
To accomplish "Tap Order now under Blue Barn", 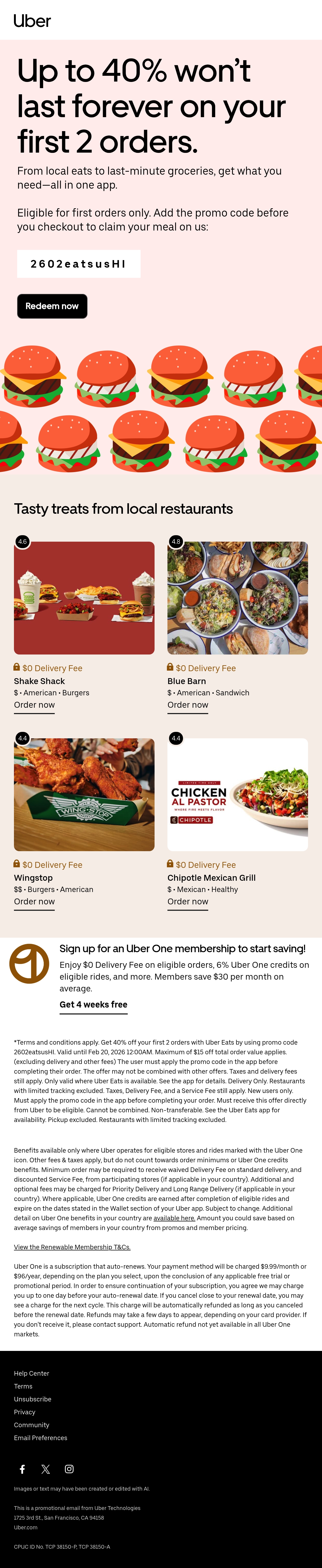I will pyautogui.click(x=188, y=705).
